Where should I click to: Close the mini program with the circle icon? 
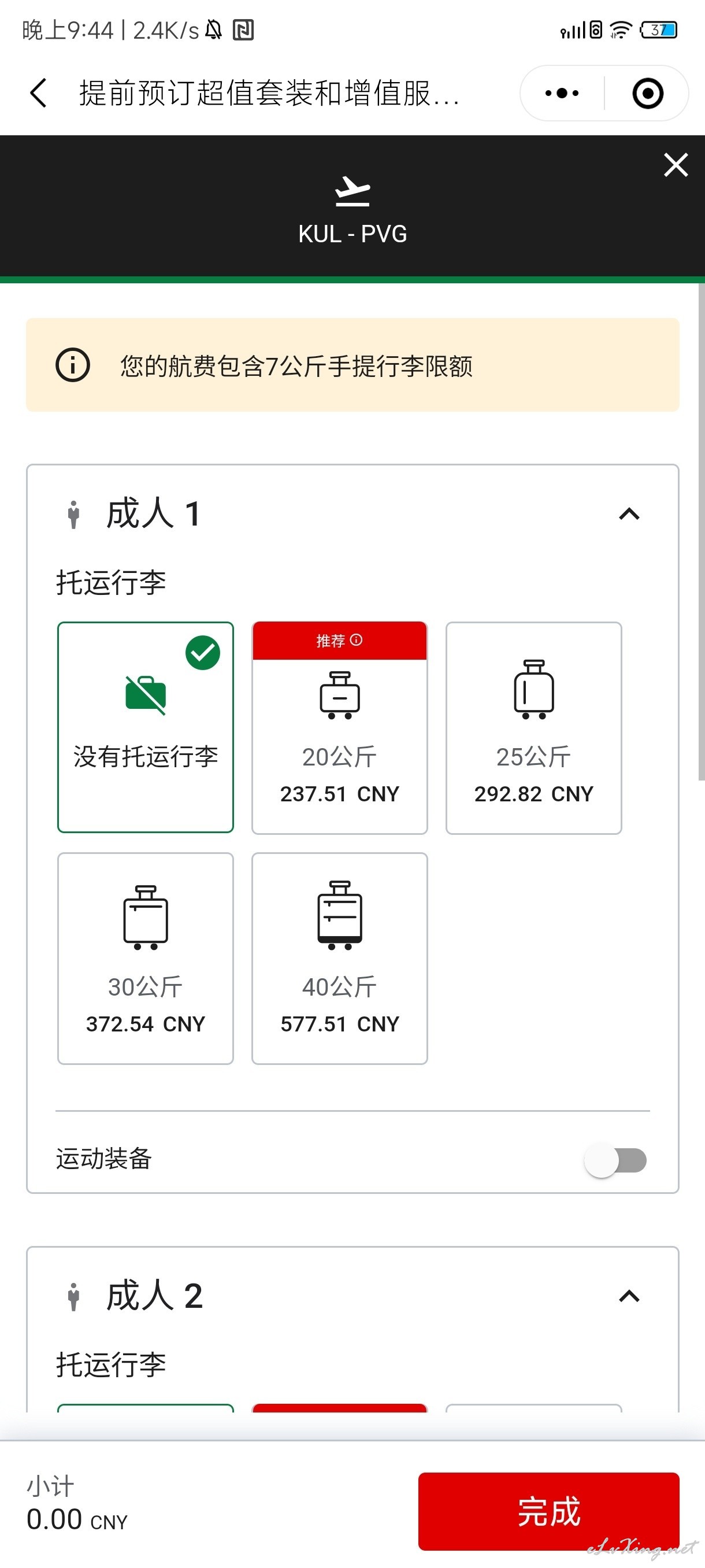click(x=647, y=93)
